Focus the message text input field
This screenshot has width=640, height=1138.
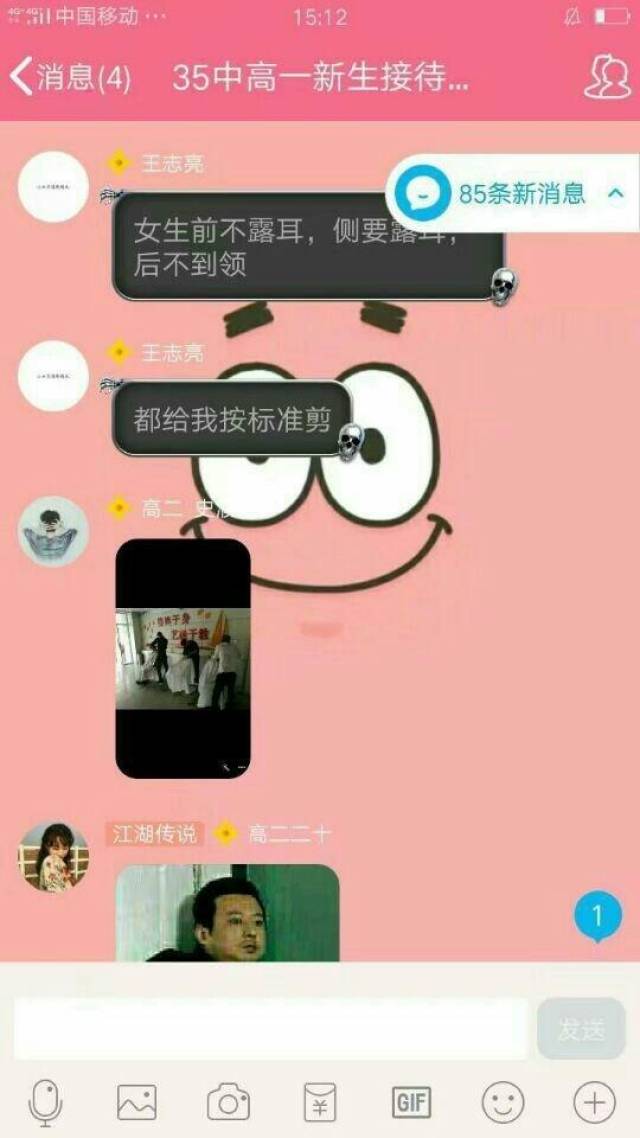(x=270, y=1028)
